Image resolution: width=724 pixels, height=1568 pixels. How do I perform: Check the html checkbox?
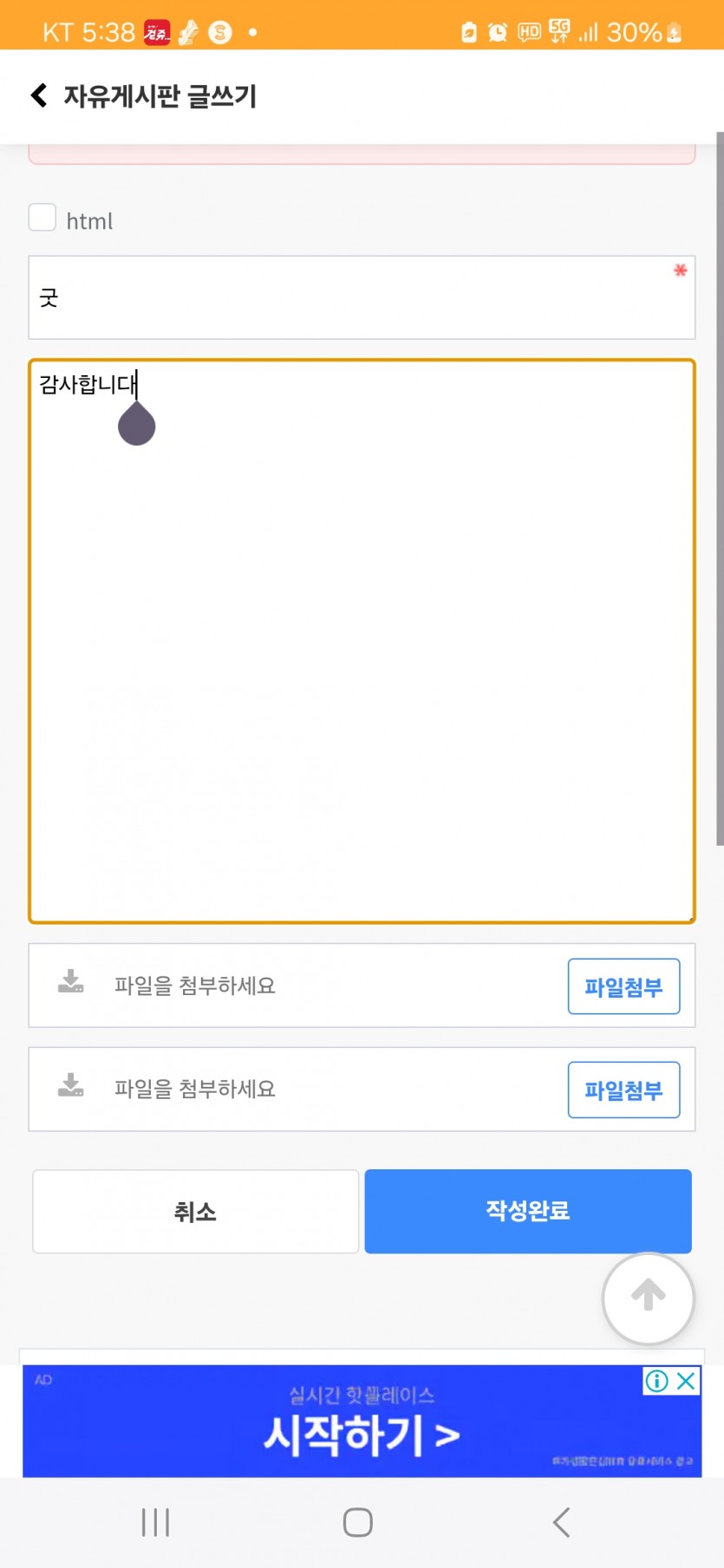click(42, 218)
